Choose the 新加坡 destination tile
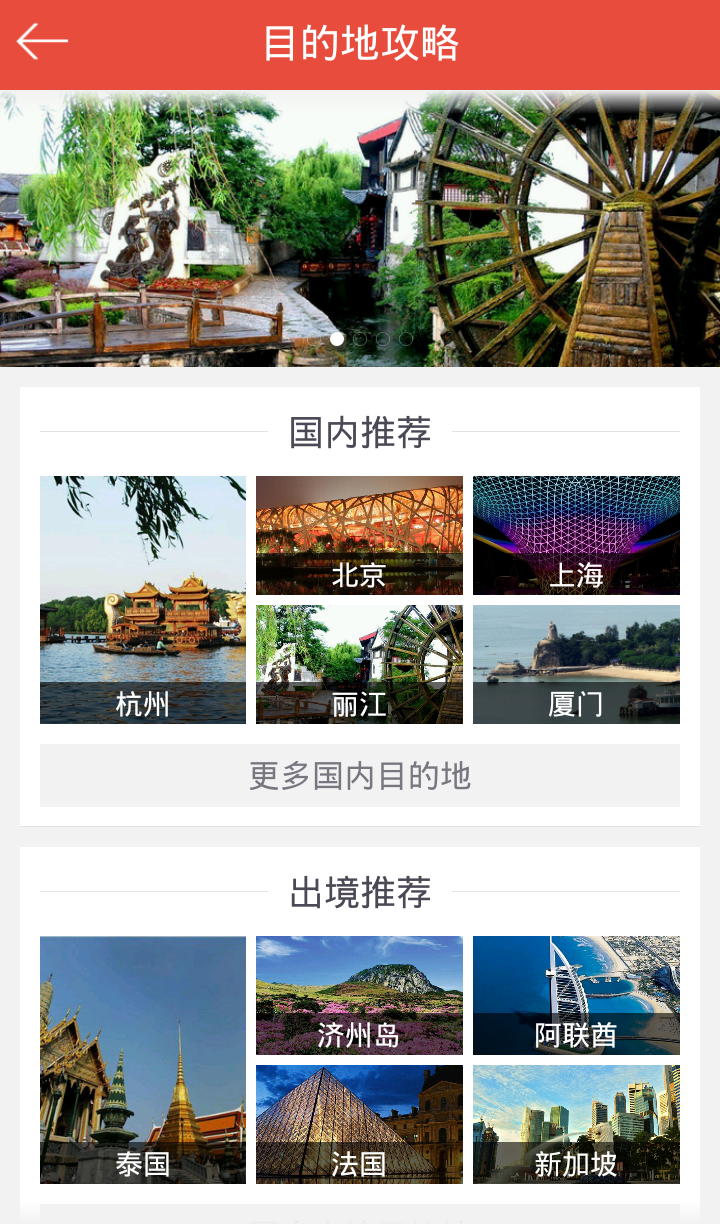720x1224 pixels. [x=576, y=1124]
